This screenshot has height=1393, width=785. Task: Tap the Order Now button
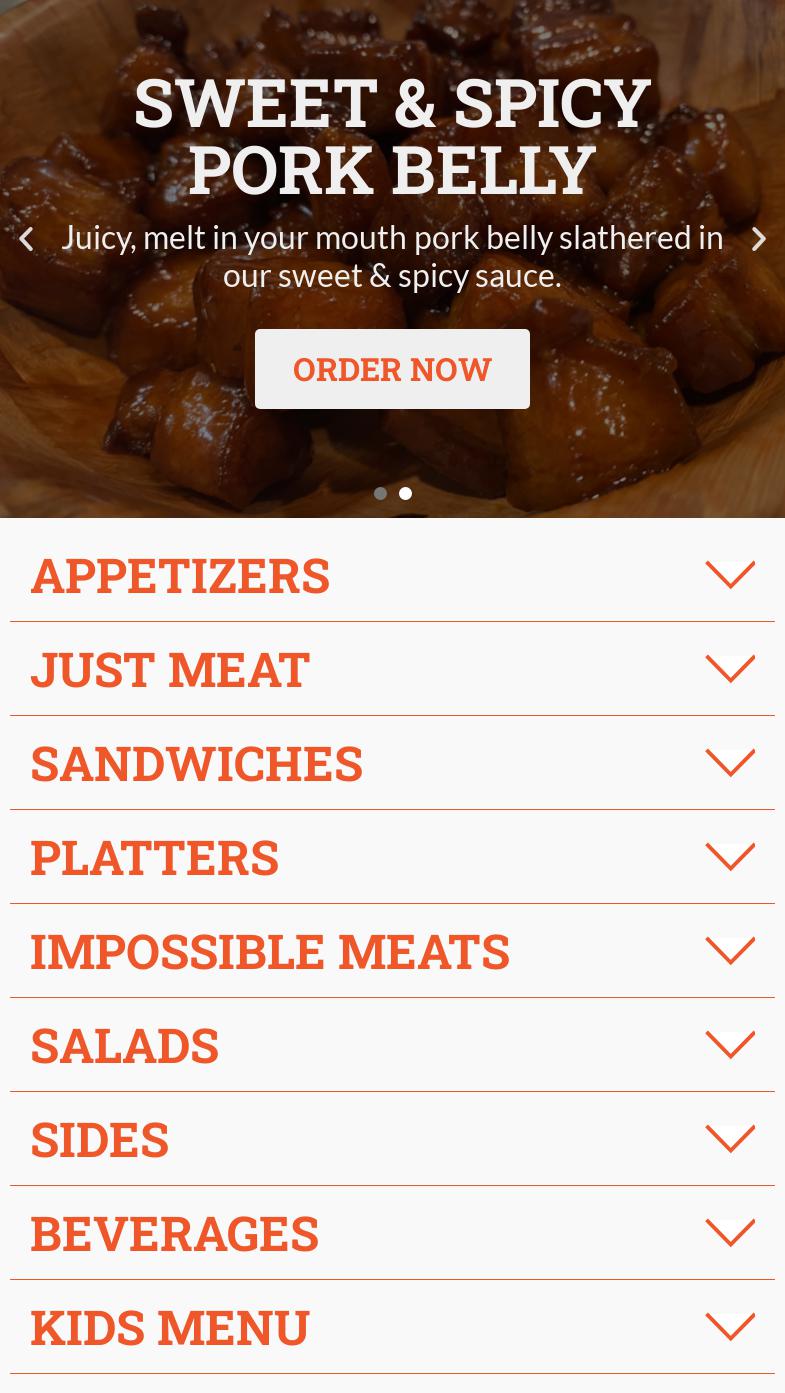point(392,369)
